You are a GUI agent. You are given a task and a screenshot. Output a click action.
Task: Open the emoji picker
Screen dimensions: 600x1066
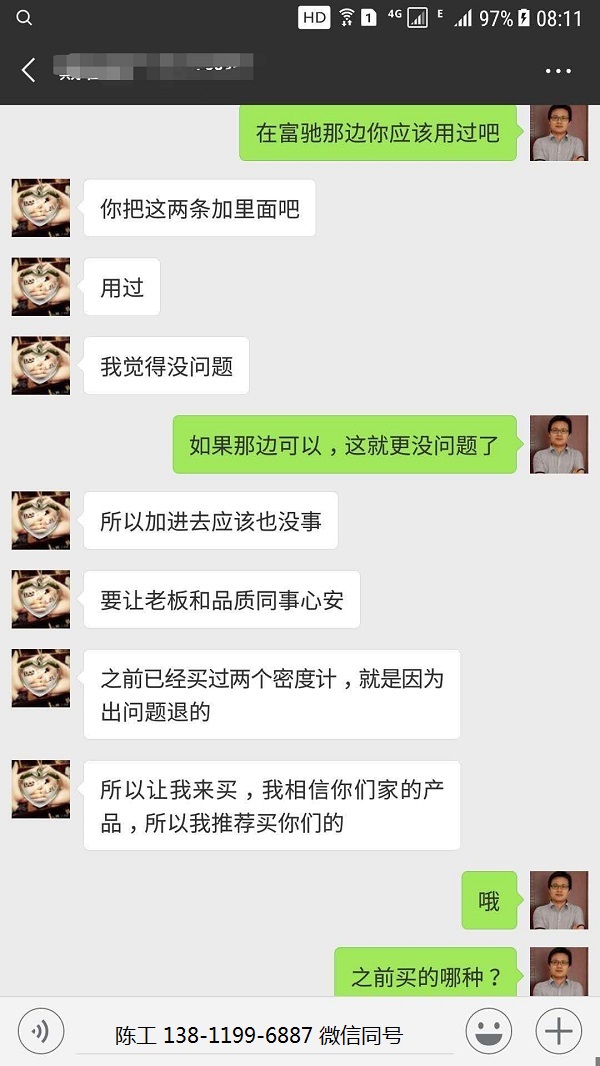pyautogui.click(x=488, y=1031)
